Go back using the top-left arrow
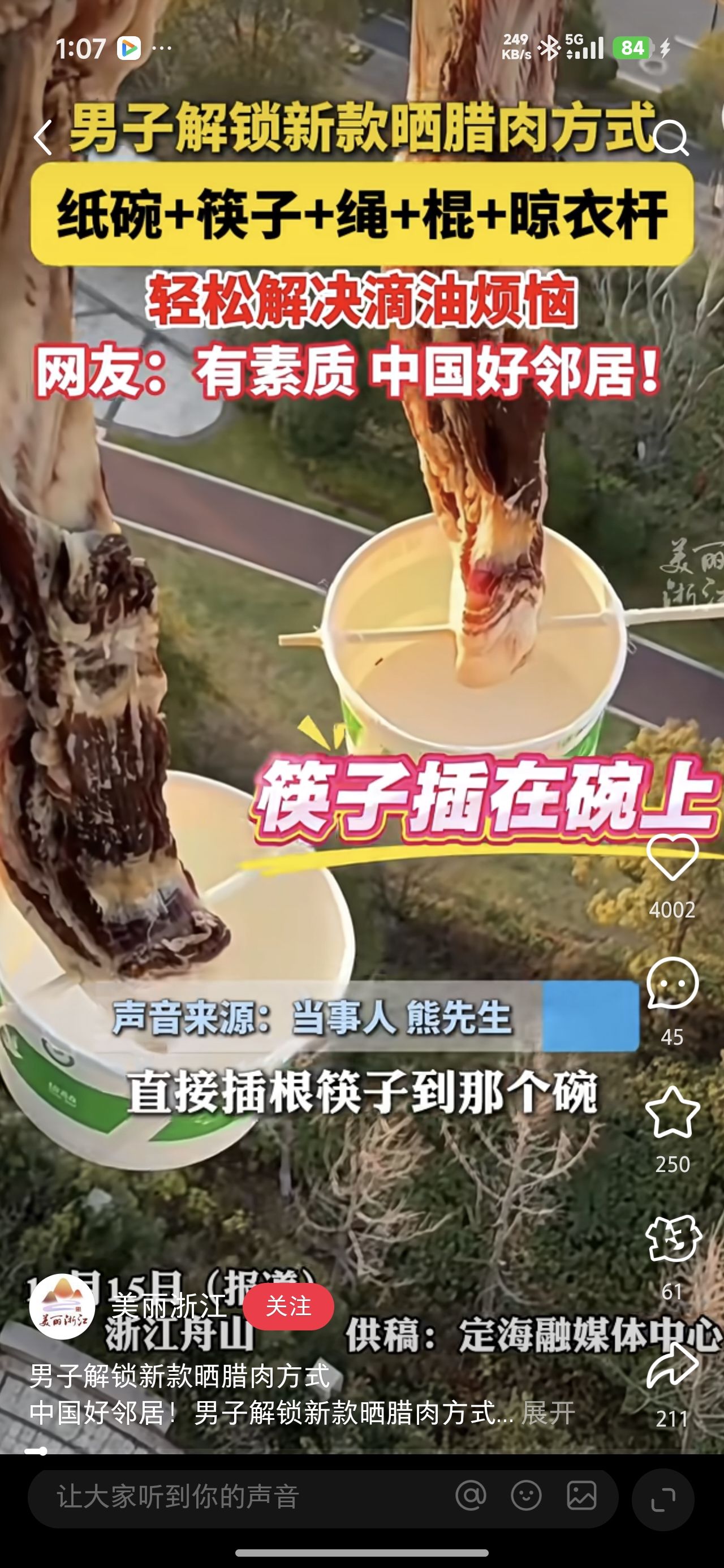The height and width of the screenshot is (1568, 724). tap(42, 137)
